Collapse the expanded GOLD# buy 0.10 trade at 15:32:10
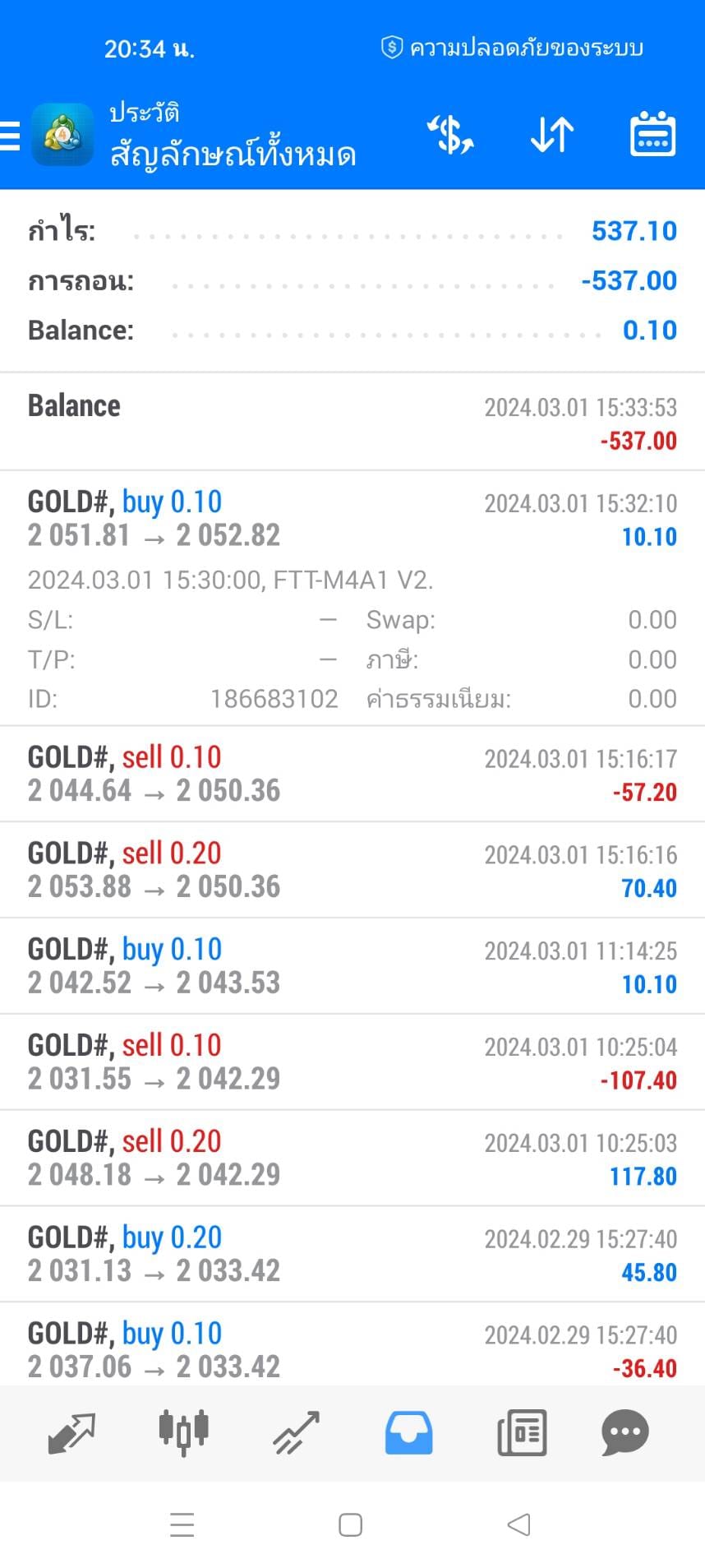Screen dimensions: 705x1568 point(352,598)
